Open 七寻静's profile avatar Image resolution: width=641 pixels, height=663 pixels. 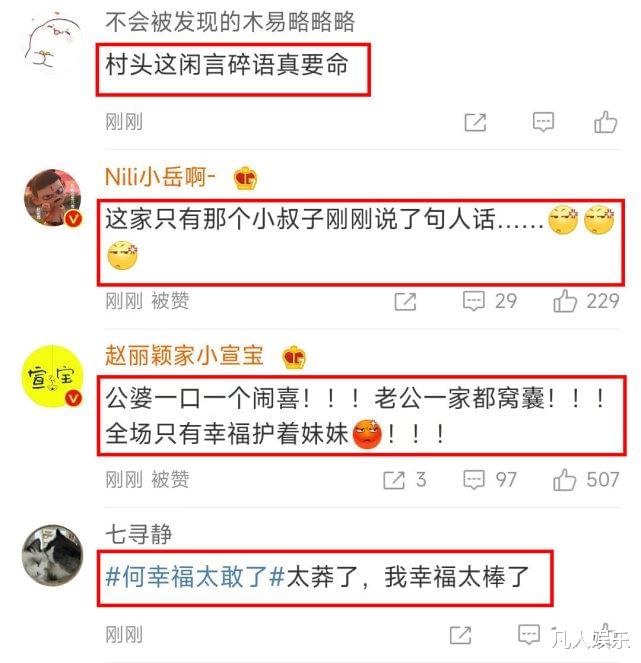pos(50,553)
